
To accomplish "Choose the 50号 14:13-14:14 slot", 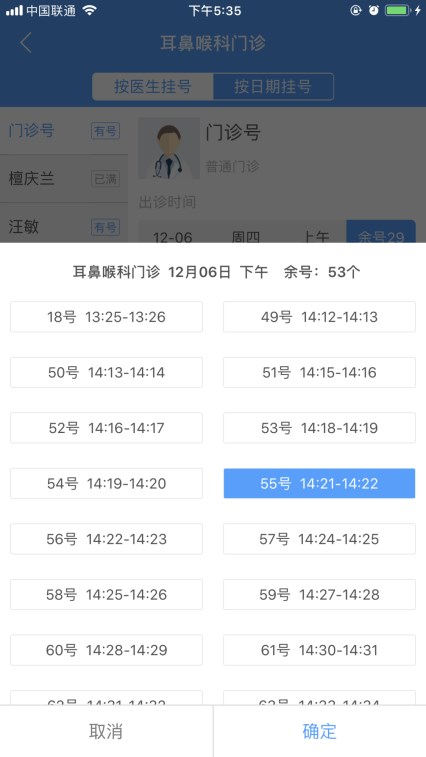I will pyautogui.click(x=106, y=372).
